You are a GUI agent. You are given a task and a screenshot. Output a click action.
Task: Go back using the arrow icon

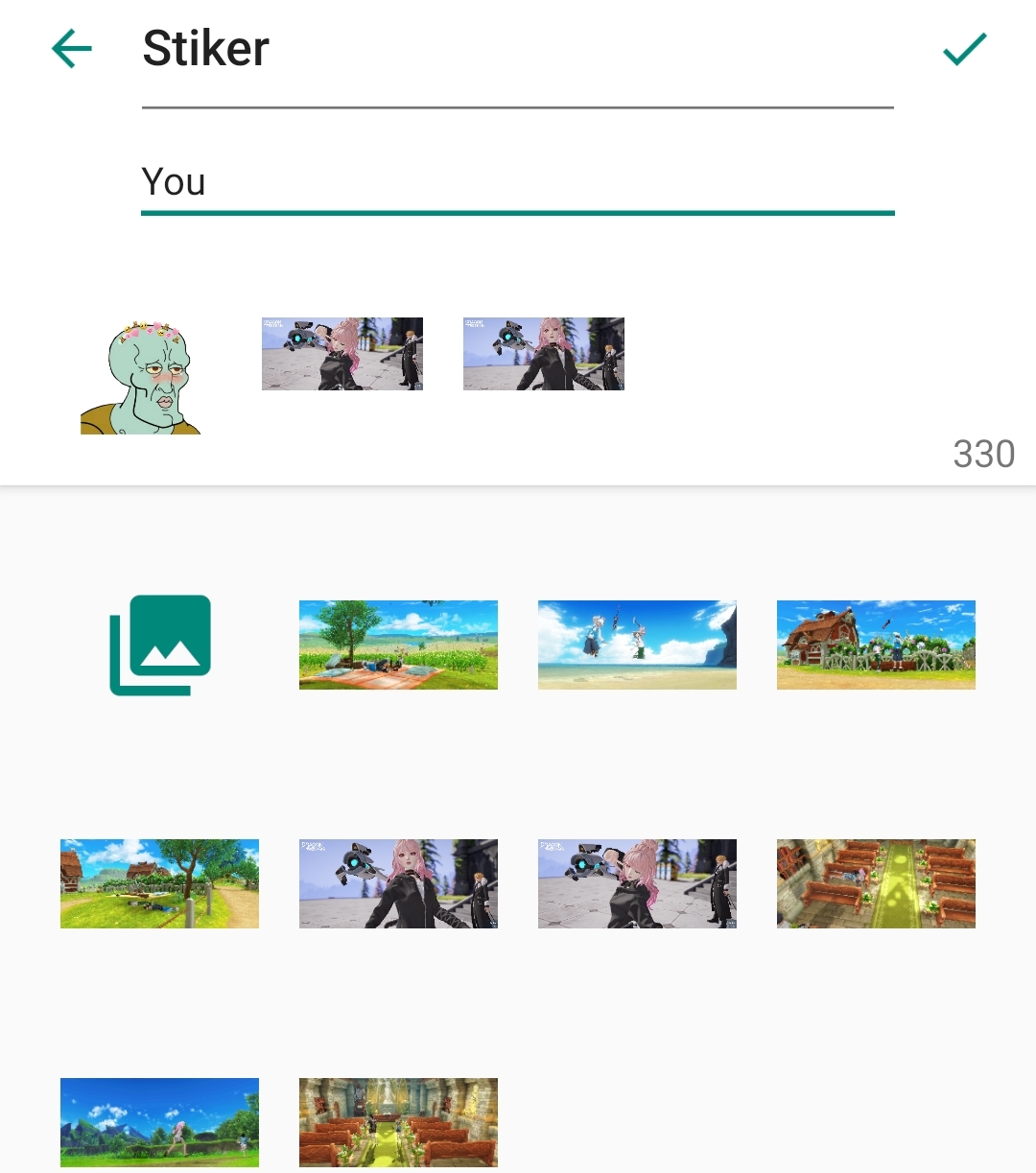[72, 49]
